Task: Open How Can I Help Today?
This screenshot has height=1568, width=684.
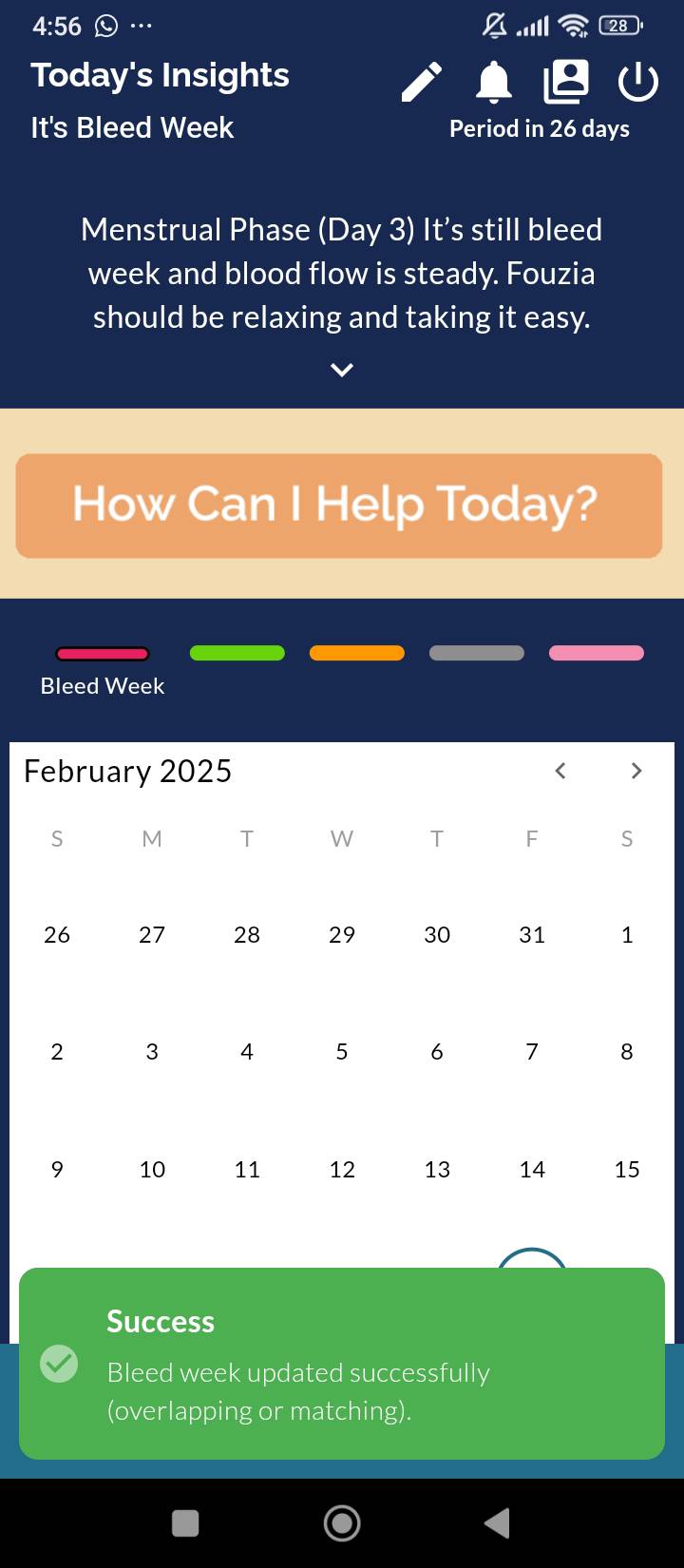Action: click(x=339, y=506)
